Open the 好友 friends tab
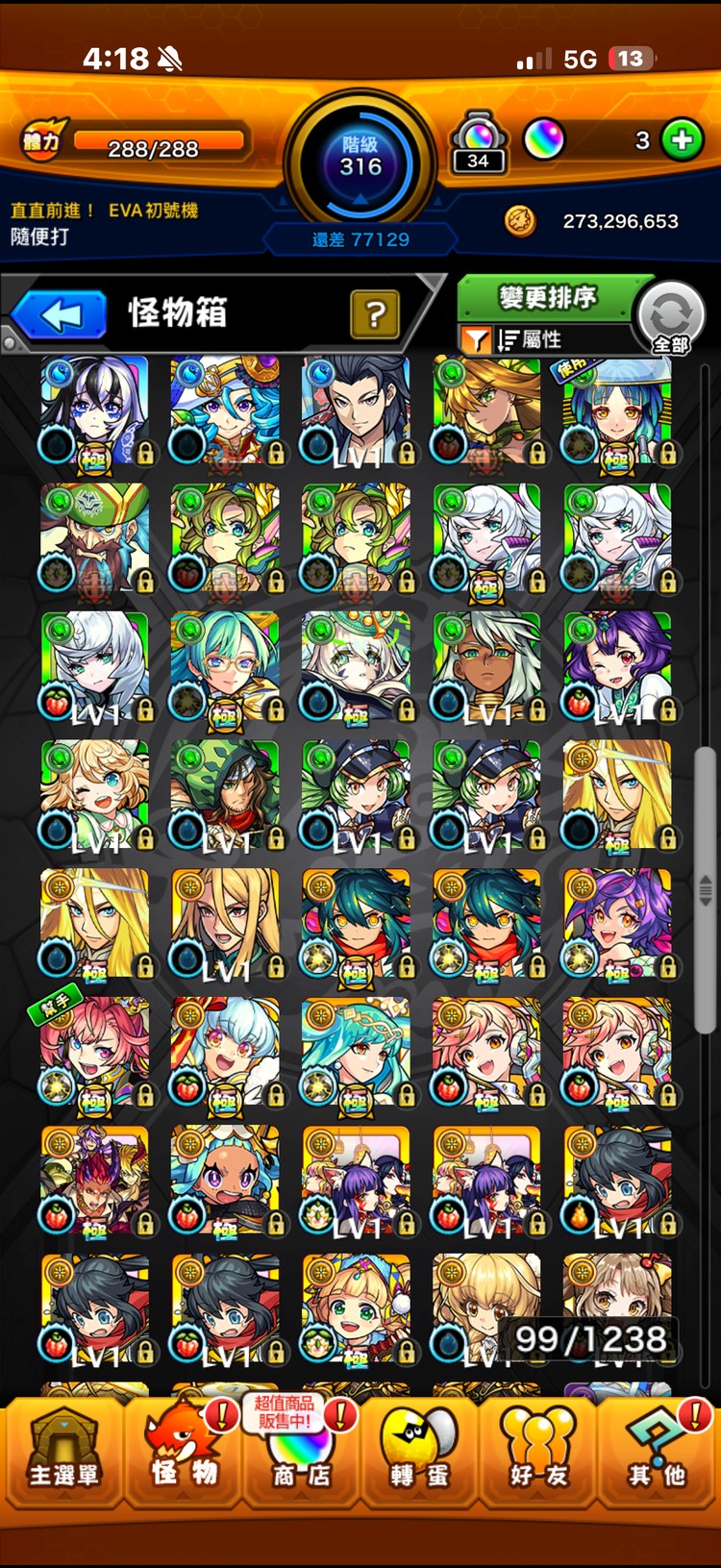Screen dimensions: 721x1568 [538, 1452]
